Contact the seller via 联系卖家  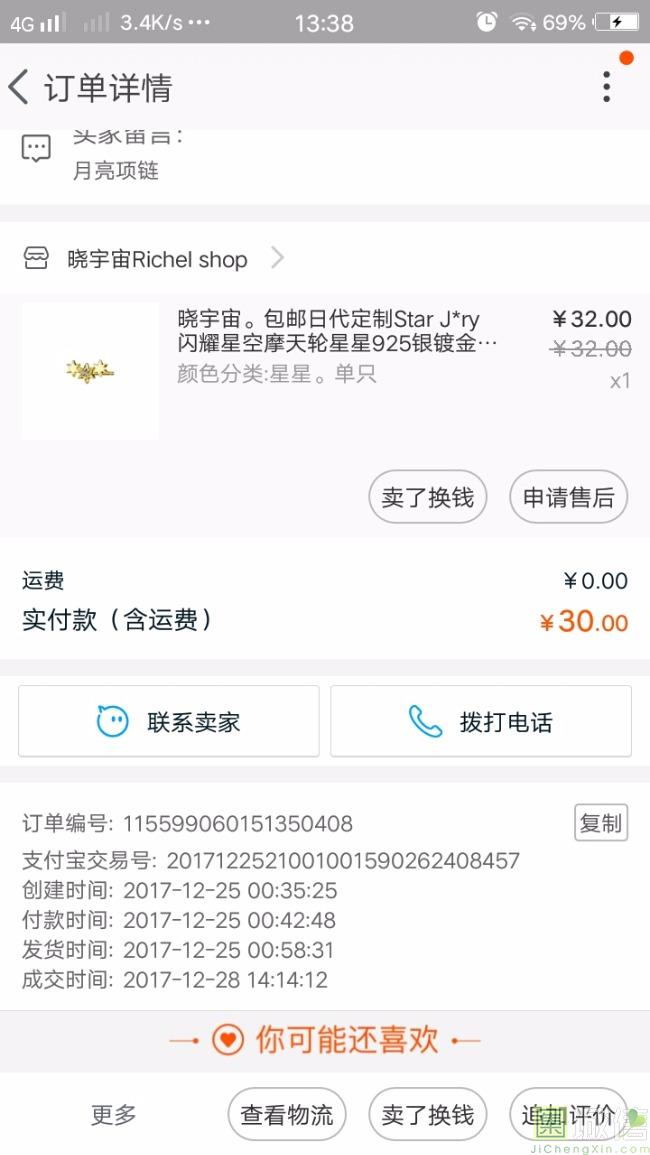point(169,721)
